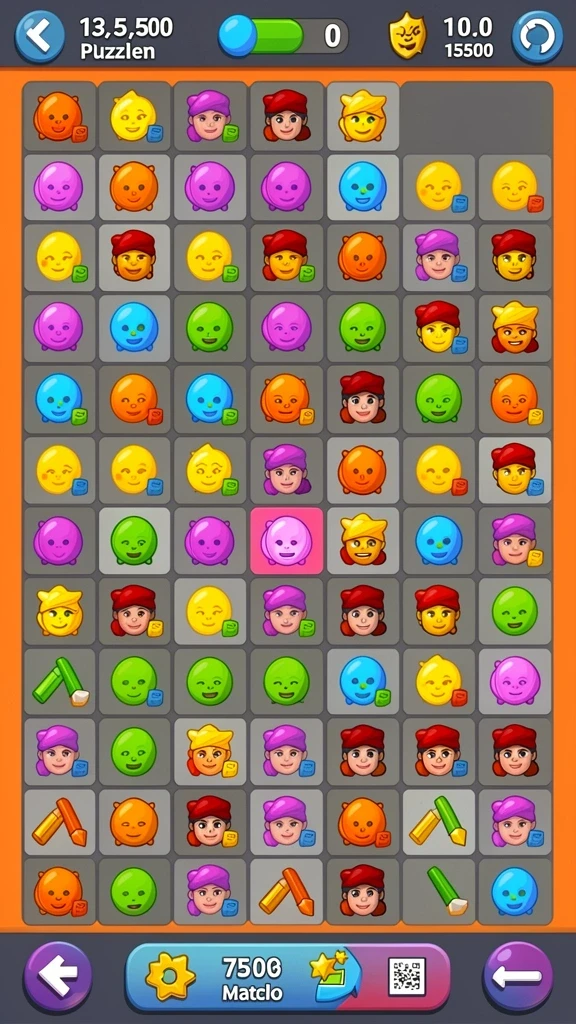Restart the level with the refresh icon
Image resolution: width=576 pixels, height=1024 pixels.
[537, 37]
